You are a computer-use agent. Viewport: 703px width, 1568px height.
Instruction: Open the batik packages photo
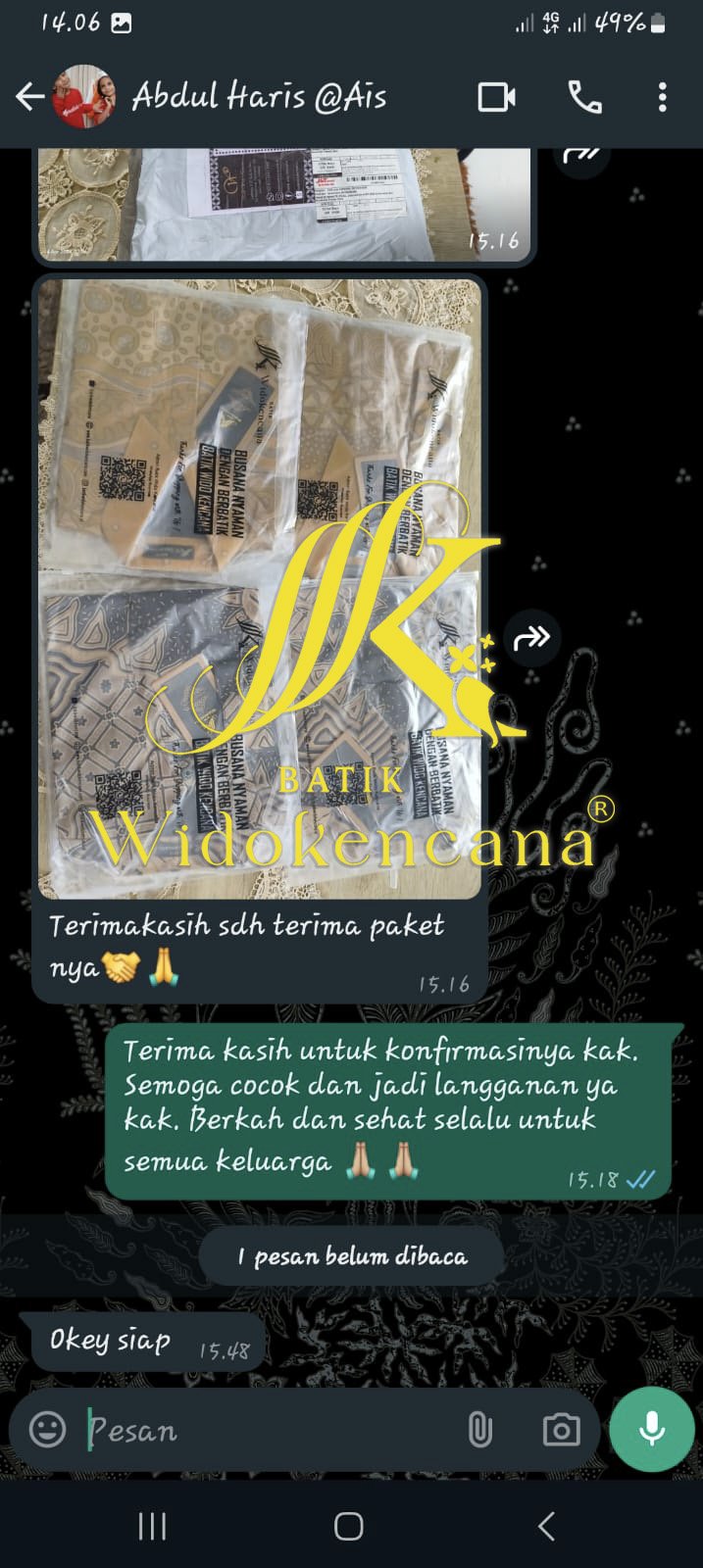tap(260, 588)
